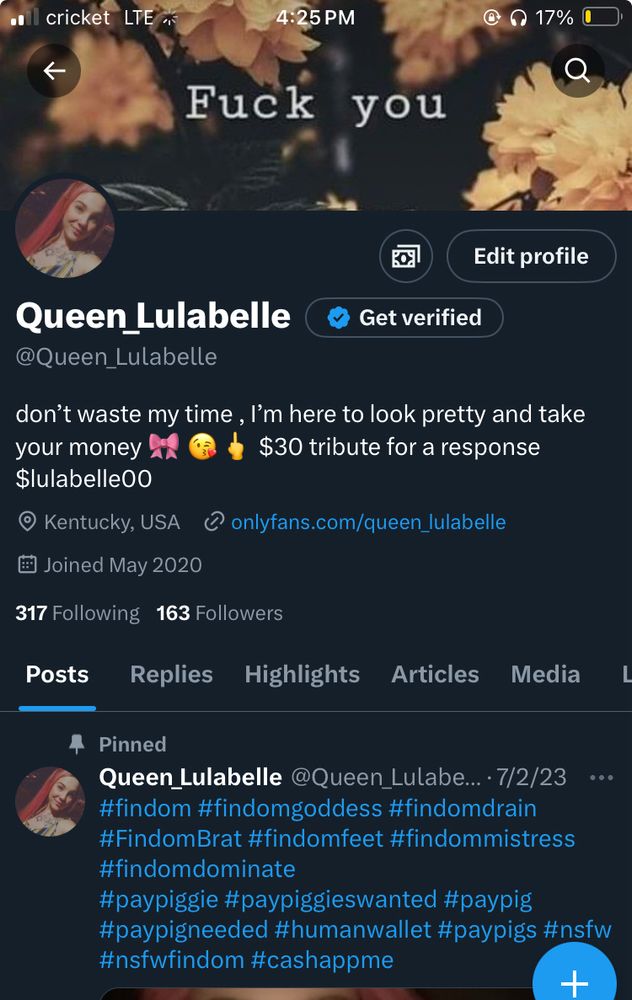This screenshot has height=1000, width=632.
Task: Switch to the Replies tab
Action: (x=171, y=675)
